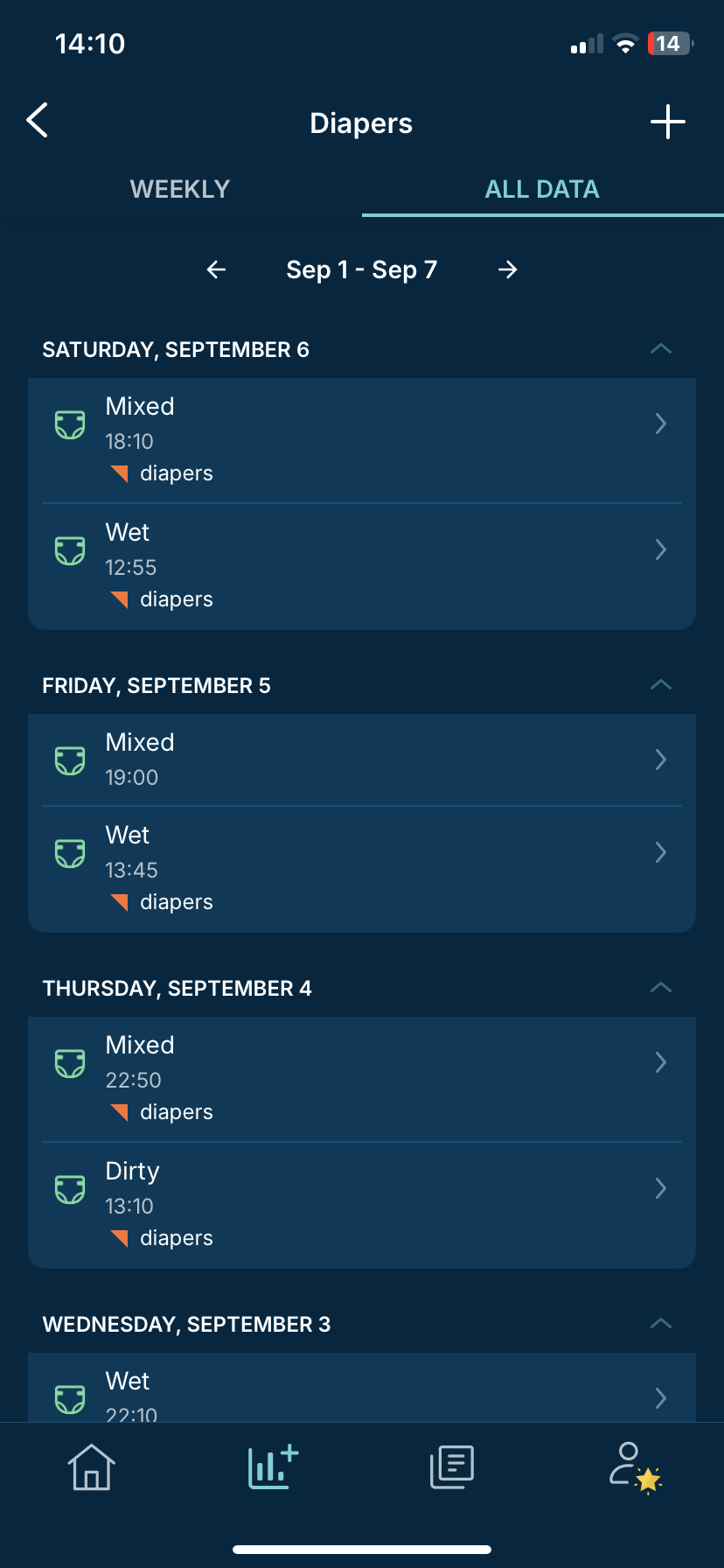Go to the previous week
Image resolution: width=724 pixels, height=1568 pixels.
tap(216, 269)
